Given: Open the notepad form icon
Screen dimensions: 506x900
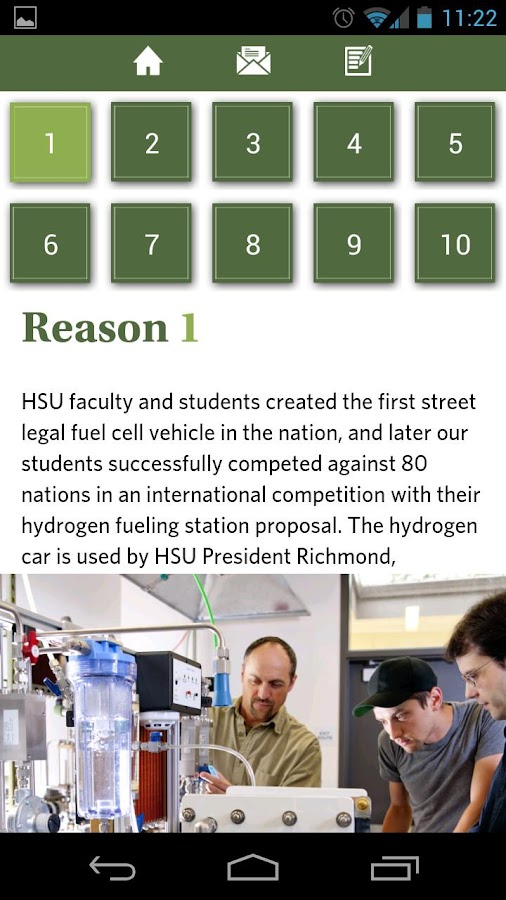Looking at the screenshot, I should 359,61.
